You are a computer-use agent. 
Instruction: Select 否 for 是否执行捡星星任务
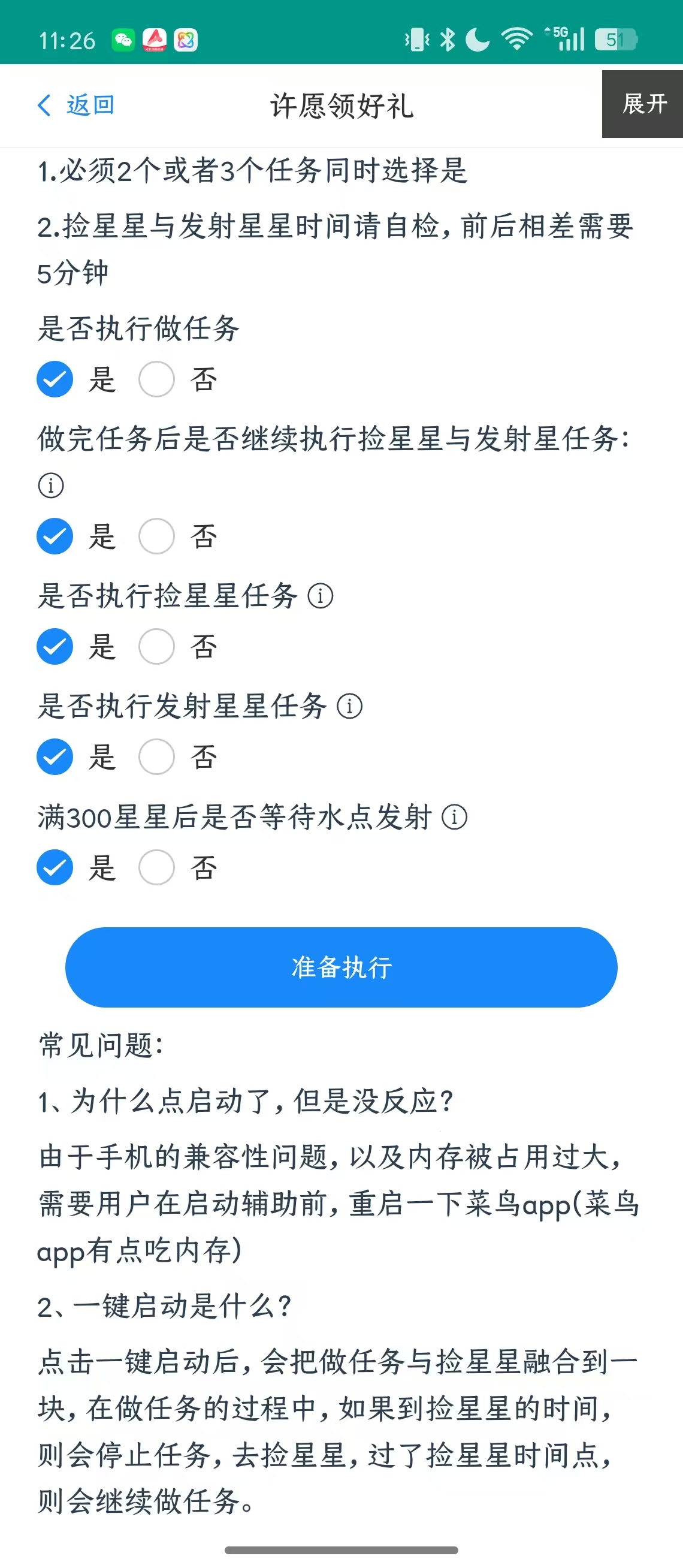(x=157, y=646)
